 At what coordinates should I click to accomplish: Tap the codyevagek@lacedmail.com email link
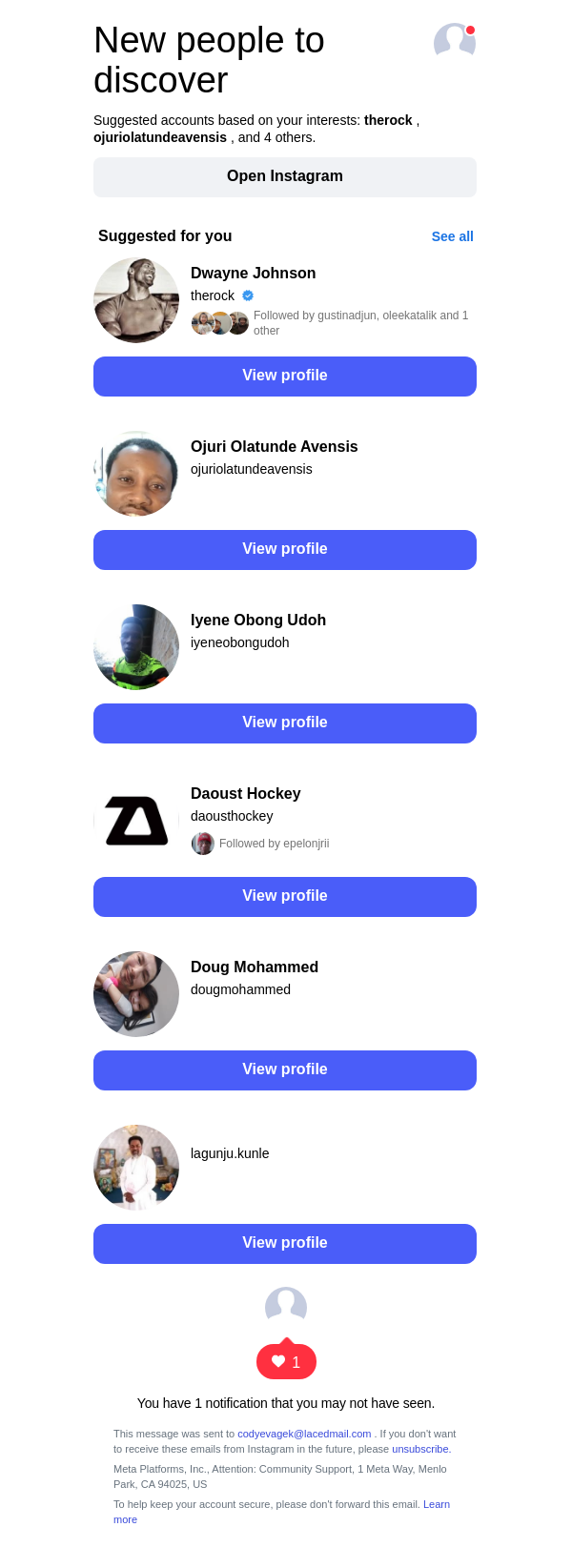(x=304, y=1434)
